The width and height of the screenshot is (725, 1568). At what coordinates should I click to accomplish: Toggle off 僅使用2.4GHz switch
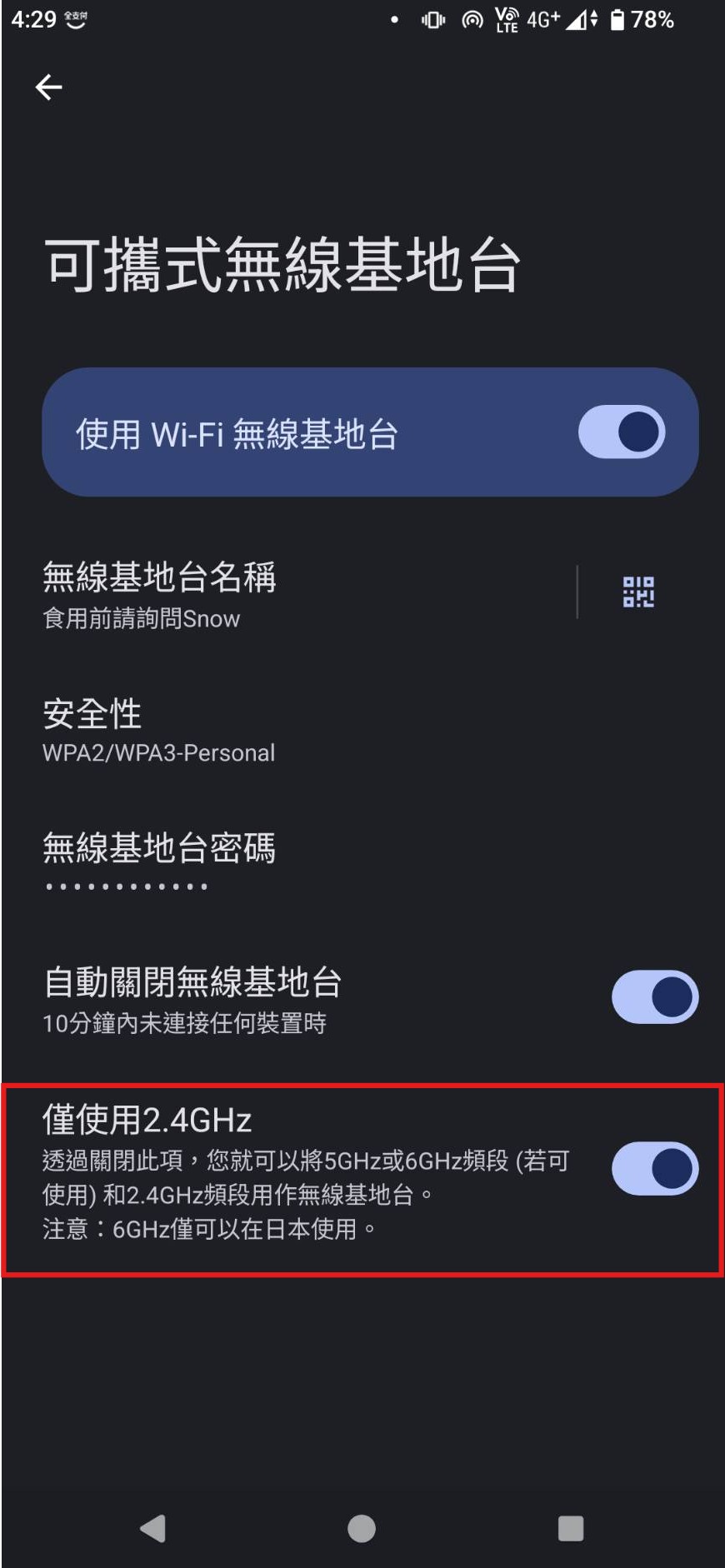655,1168
